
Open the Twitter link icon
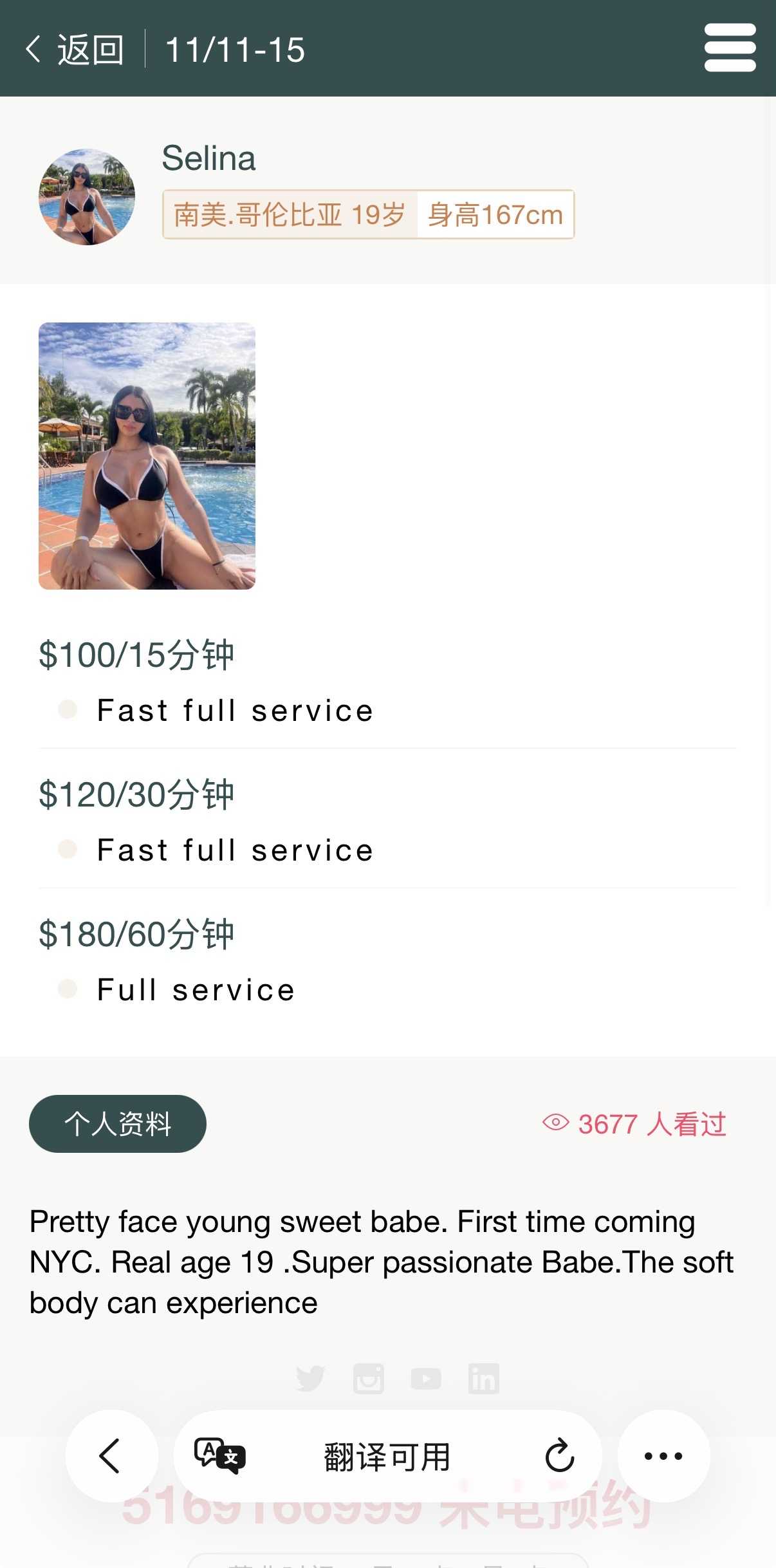[310, 1378]
